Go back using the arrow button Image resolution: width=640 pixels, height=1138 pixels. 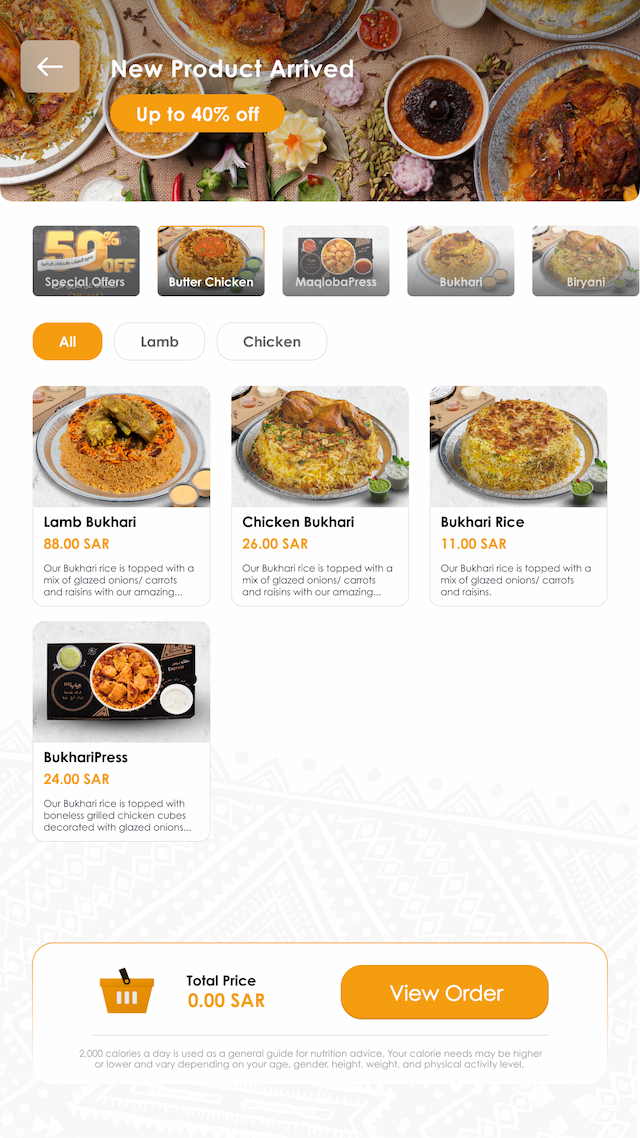coord(50,67)
